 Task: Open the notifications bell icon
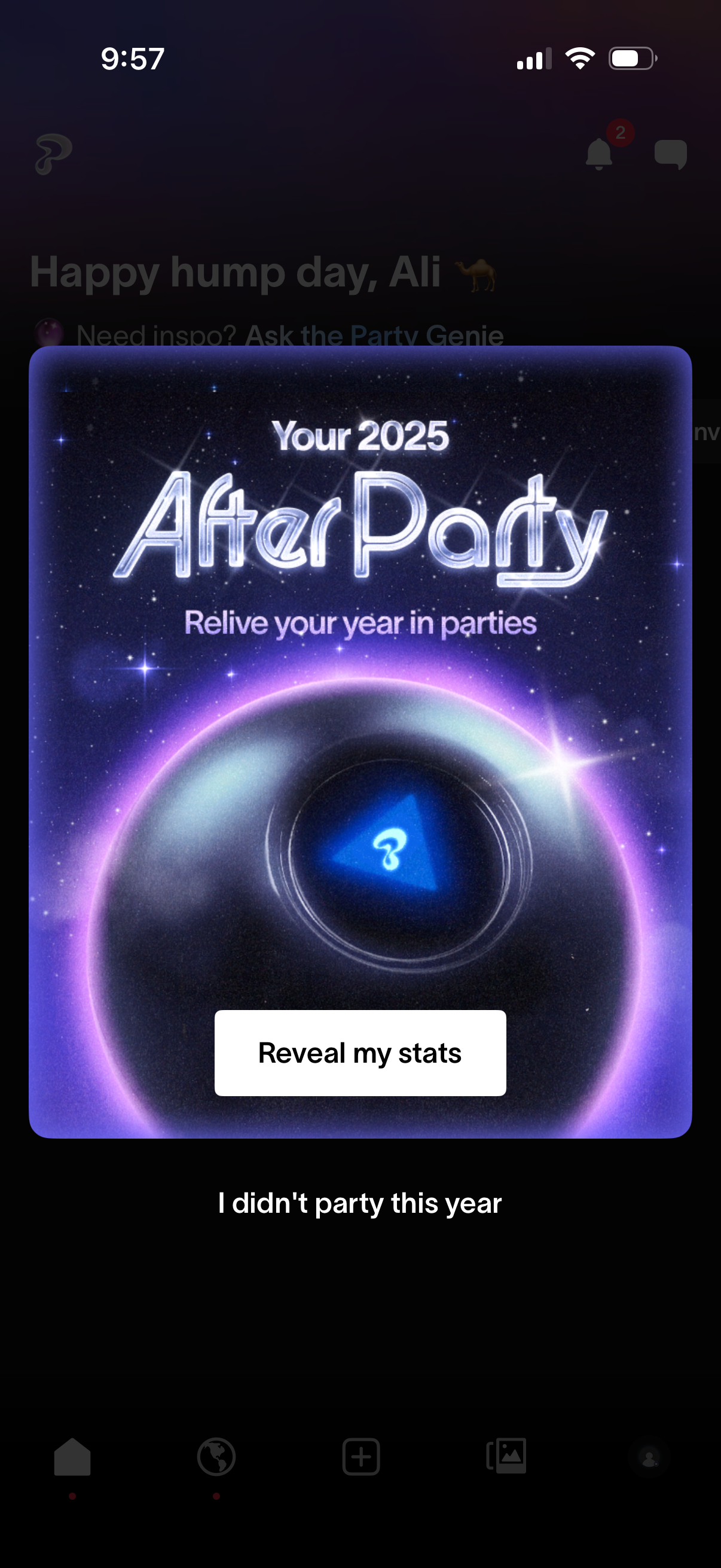pos(600,153)
